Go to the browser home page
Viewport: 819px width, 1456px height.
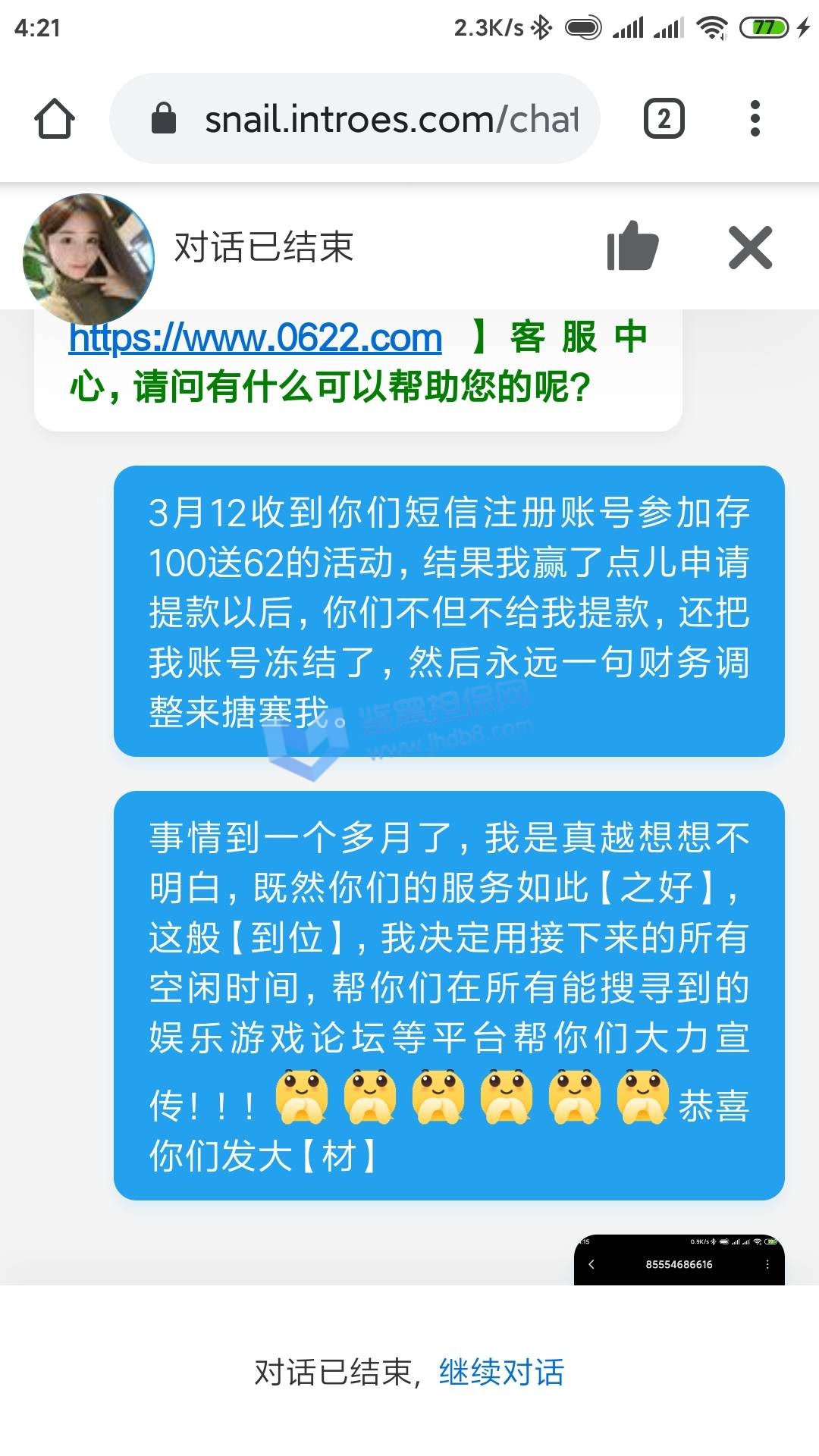point(55,119)
